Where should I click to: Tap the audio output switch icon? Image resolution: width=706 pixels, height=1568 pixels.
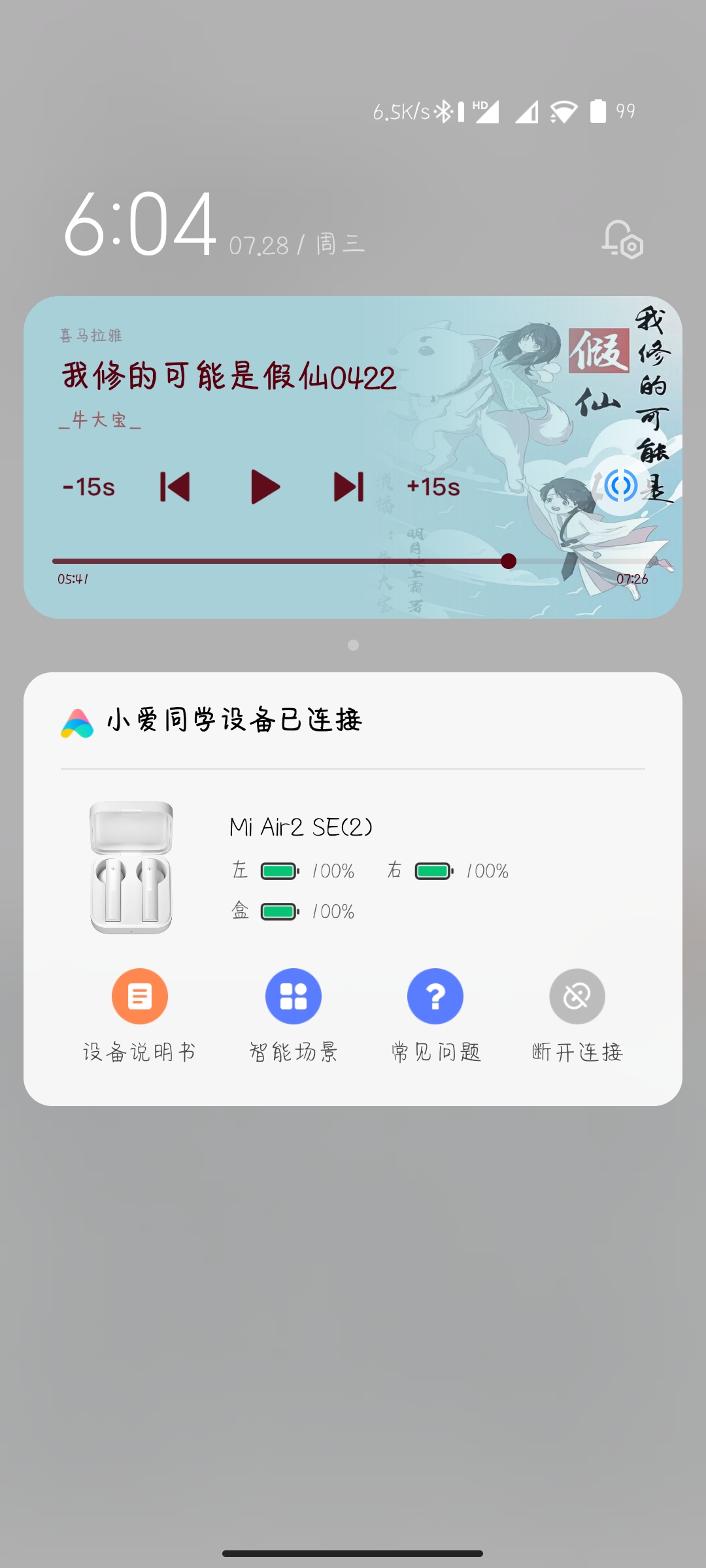[x=620, y=485]
